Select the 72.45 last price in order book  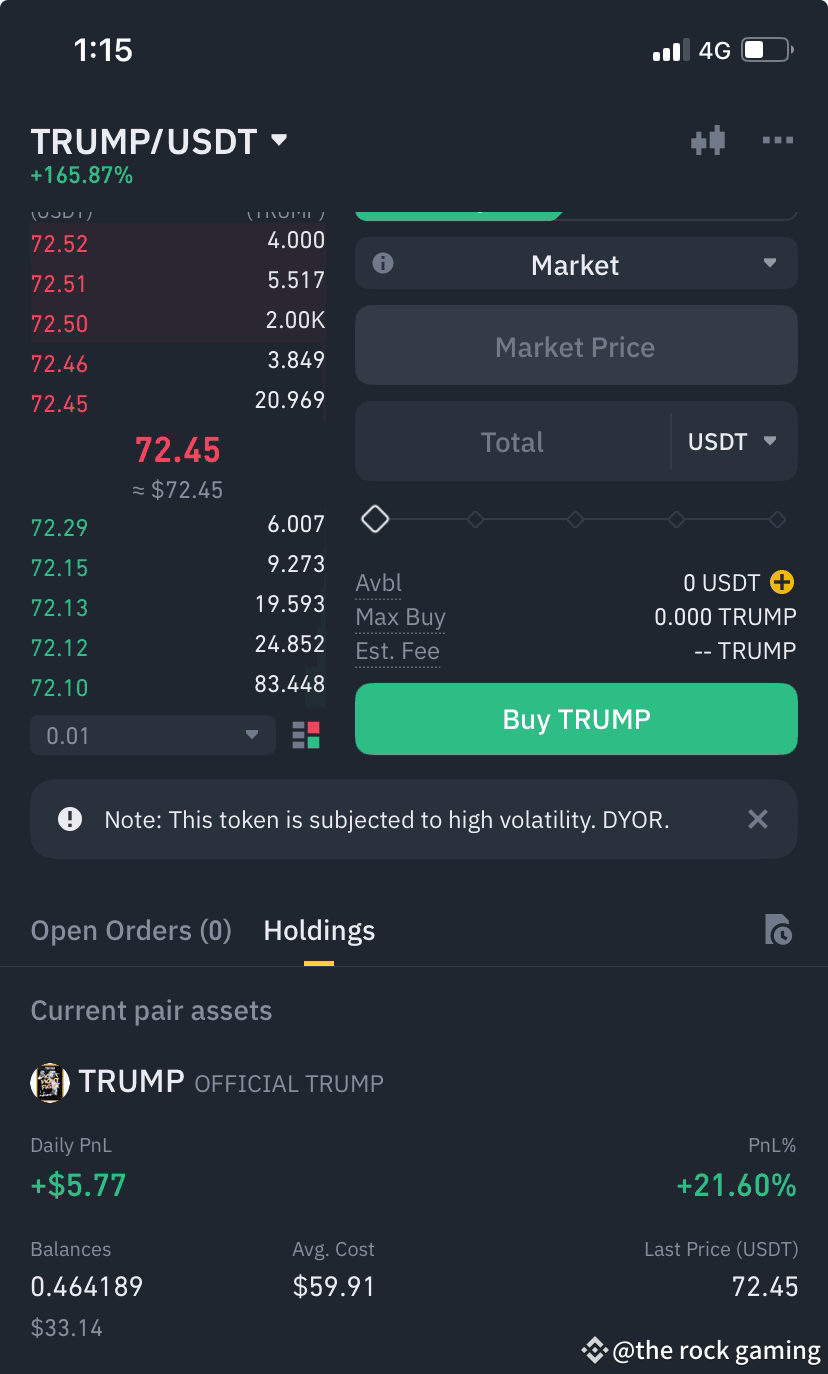pyautogui.click(x=177, y=450)
